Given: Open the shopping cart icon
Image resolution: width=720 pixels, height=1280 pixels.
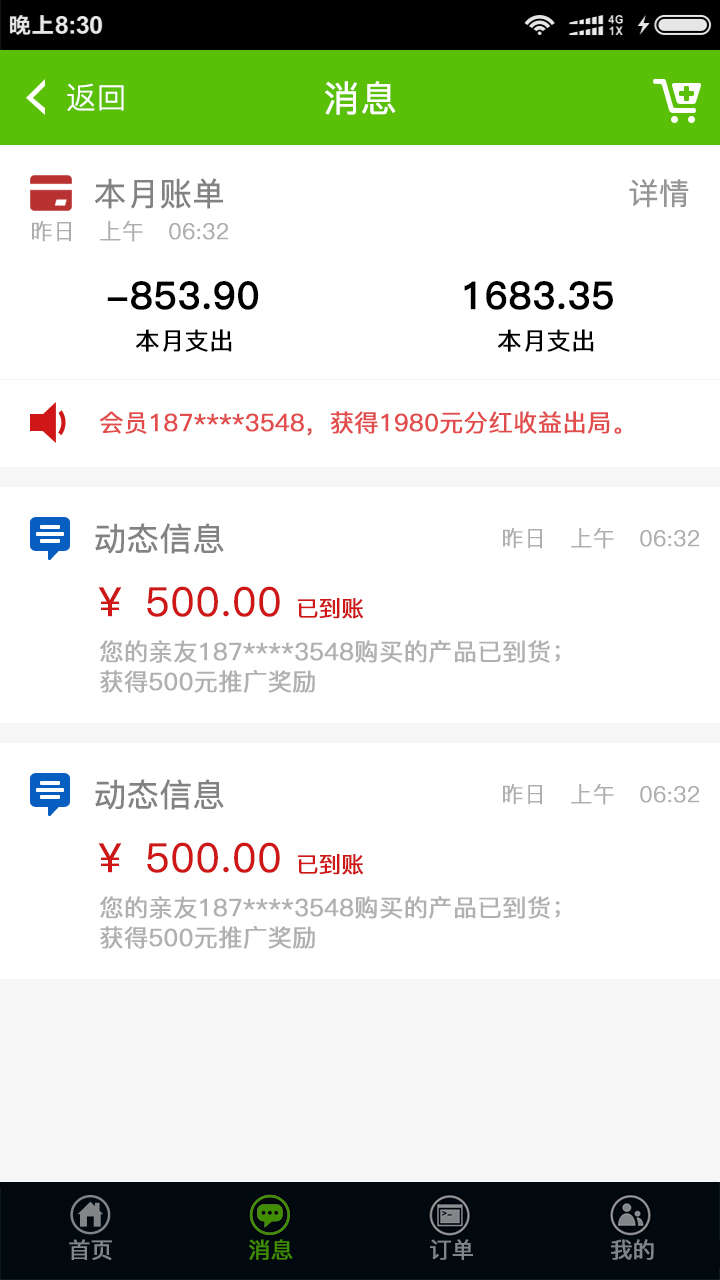Looking at the screenshot, I should pos(677,99).
